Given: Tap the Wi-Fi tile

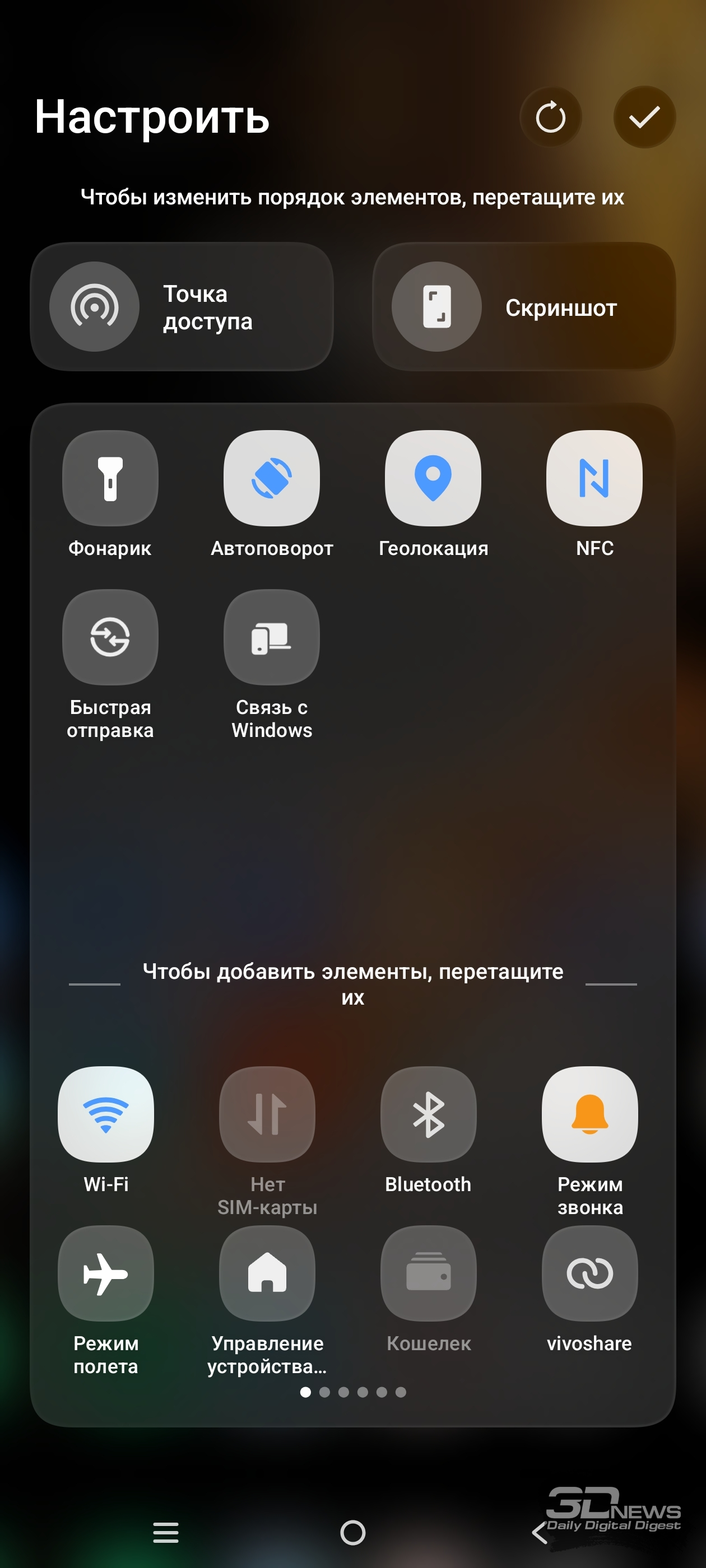Looking at the screenshot, I should [106, 1114].
